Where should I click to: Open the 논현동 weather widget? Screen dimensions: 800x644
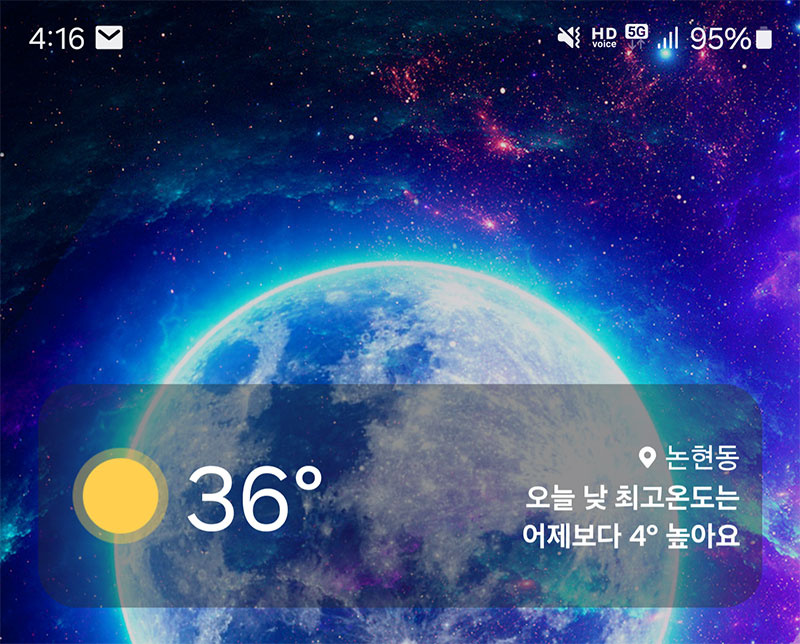[400, 497]
